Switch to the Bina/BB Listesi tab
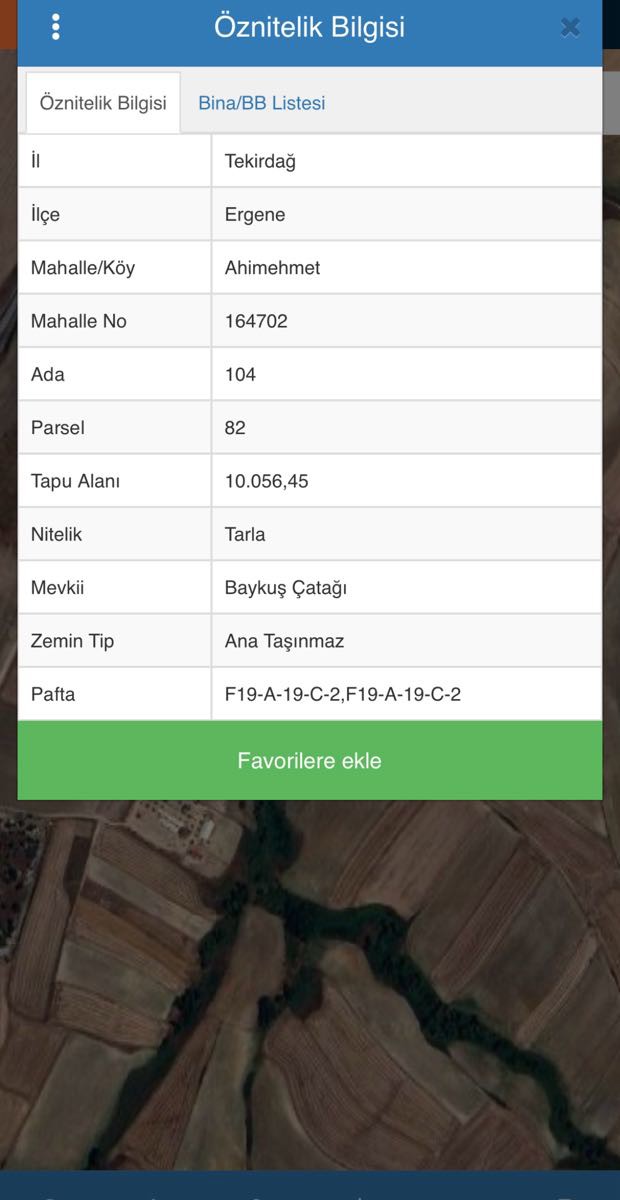 (261, 103)
